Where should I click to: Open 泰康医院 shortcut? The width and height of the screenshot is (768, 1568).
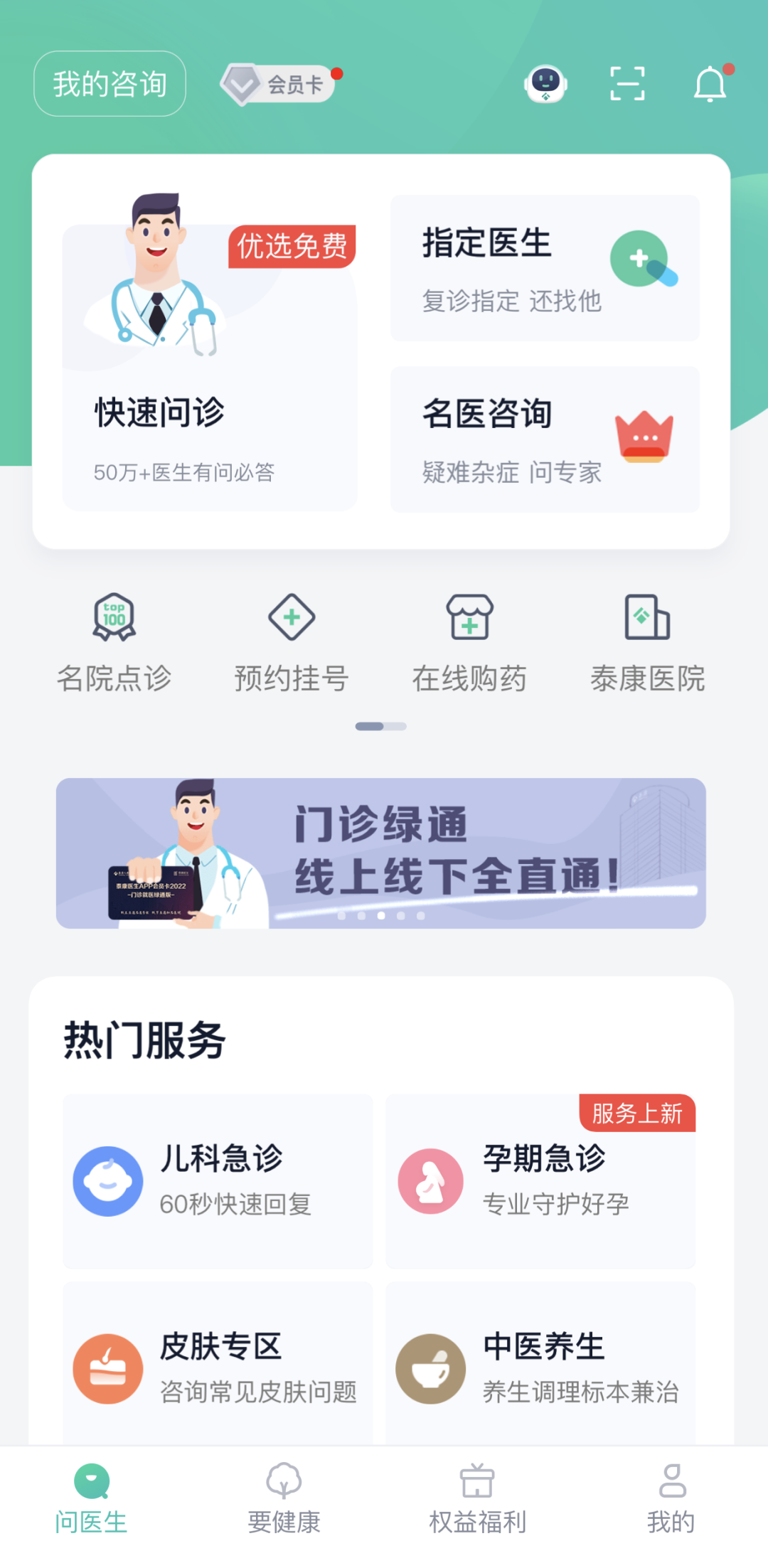[647, 641]
